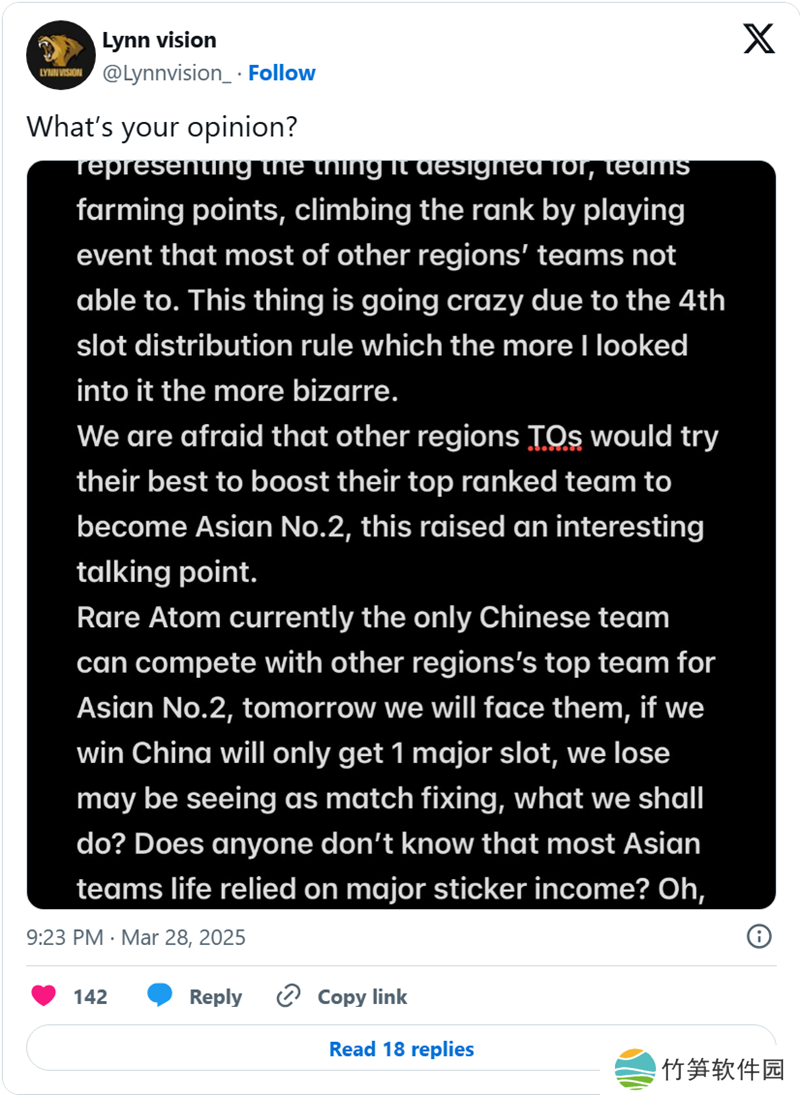Open the X logo link
This screenshot has height=1095, width=800.
pyautogui.click(x=759, y=41)
